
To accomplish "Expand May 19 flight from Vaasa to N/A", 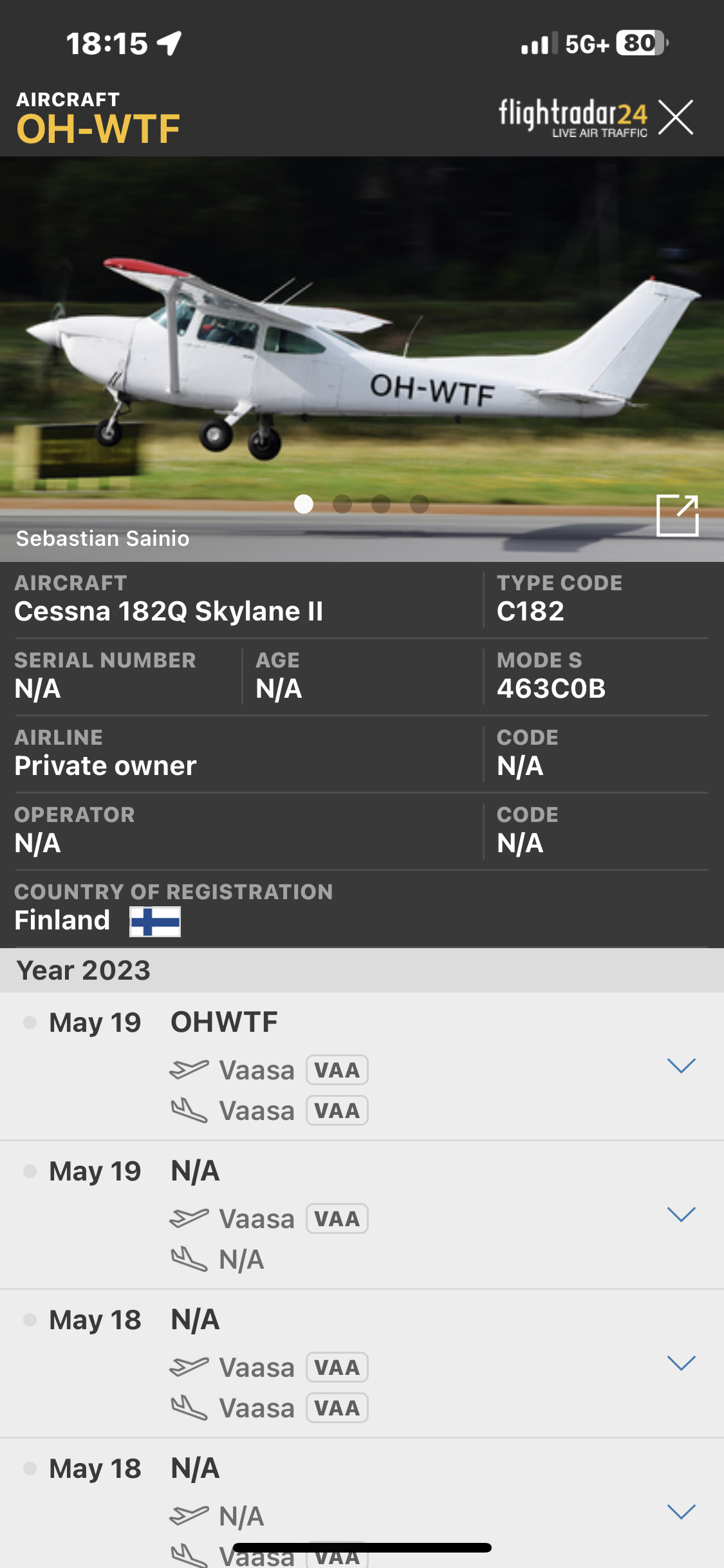I will [x=681, y=1215].
